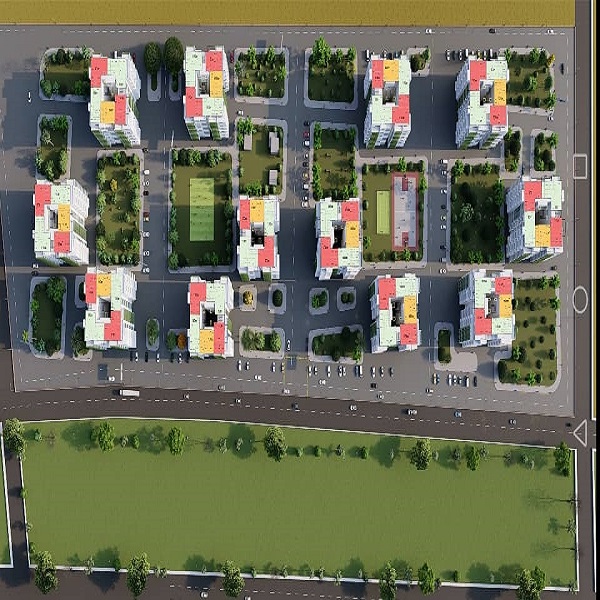Go back with the system back triangle

coord(579,433)
